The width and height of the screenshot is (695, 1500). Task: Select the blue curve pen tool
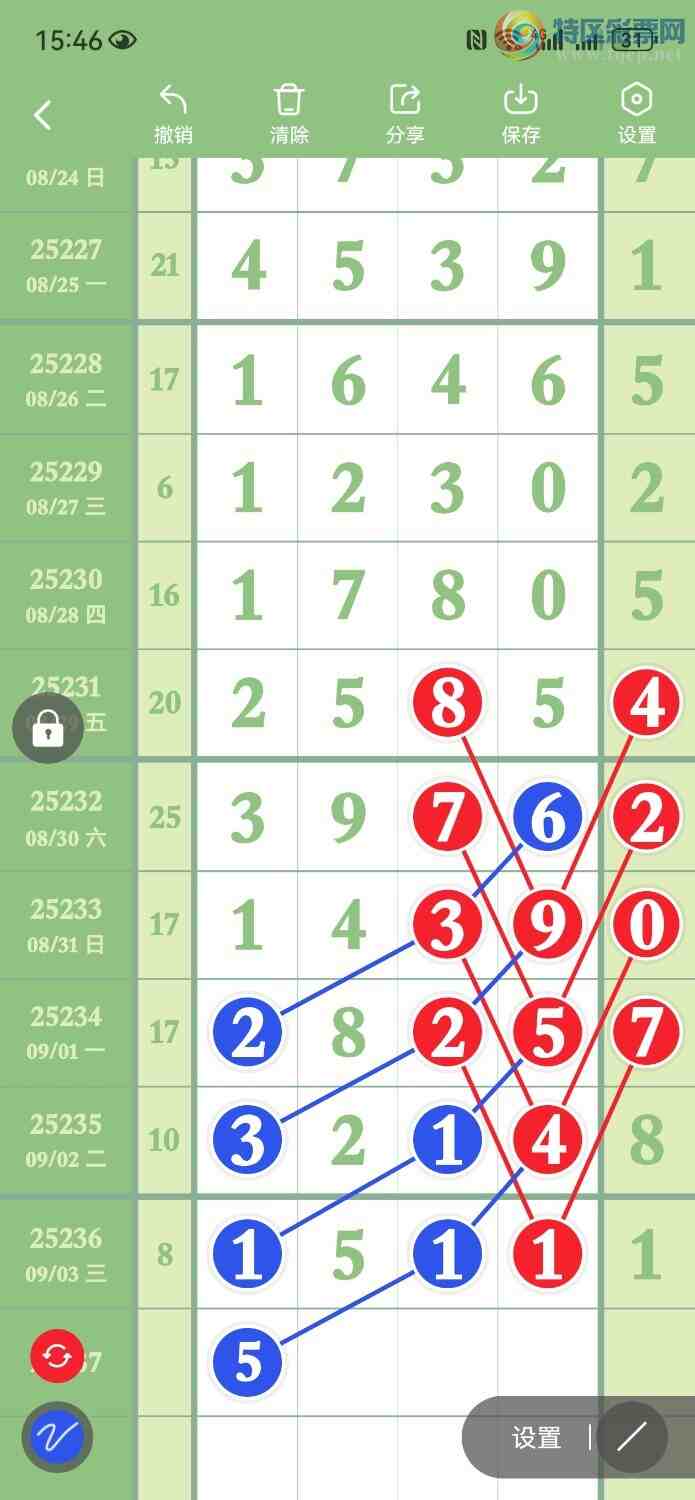point(57,1438)
